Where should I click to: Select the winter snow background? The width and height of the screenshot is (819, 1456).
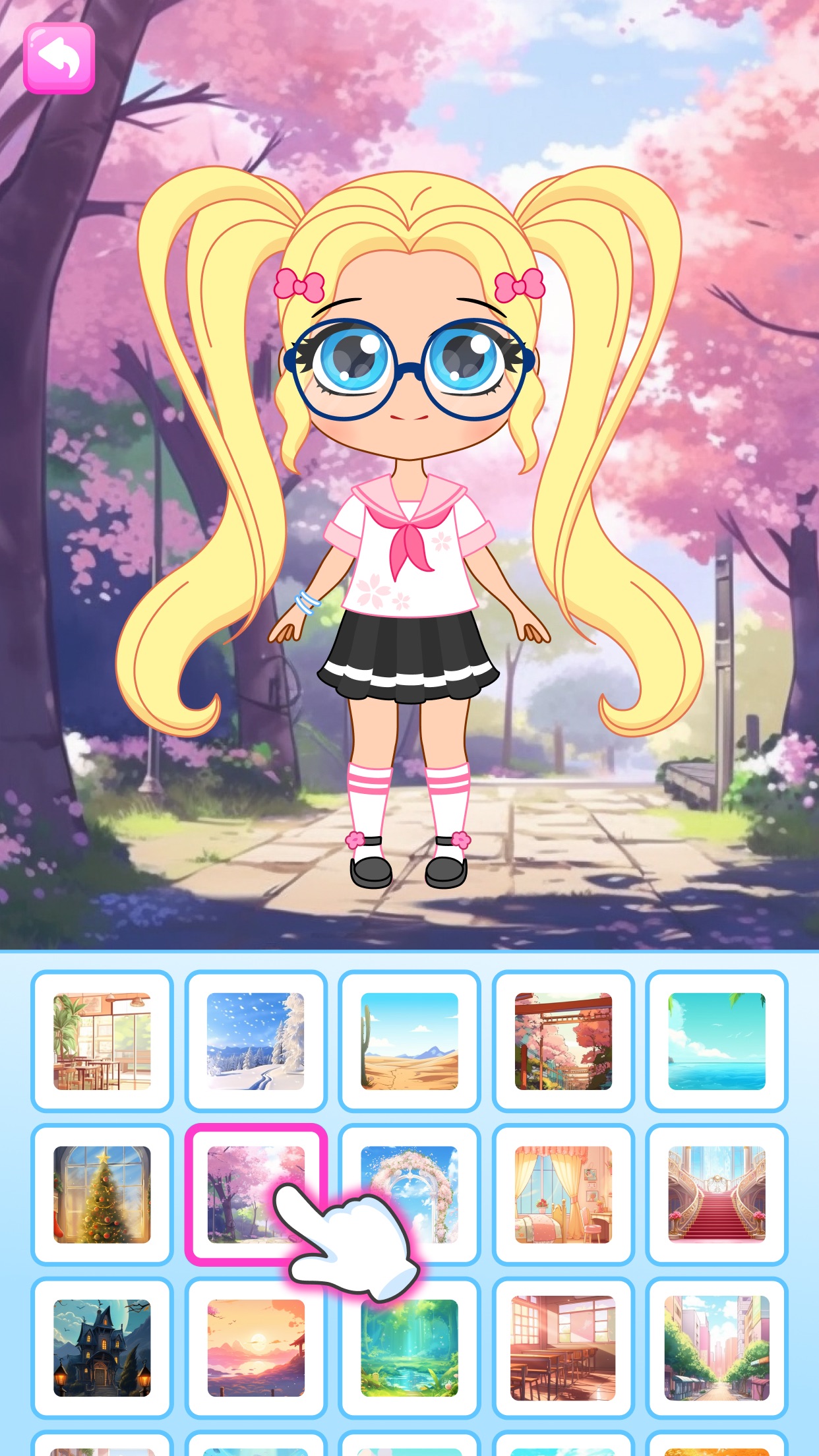point(257,1040)
